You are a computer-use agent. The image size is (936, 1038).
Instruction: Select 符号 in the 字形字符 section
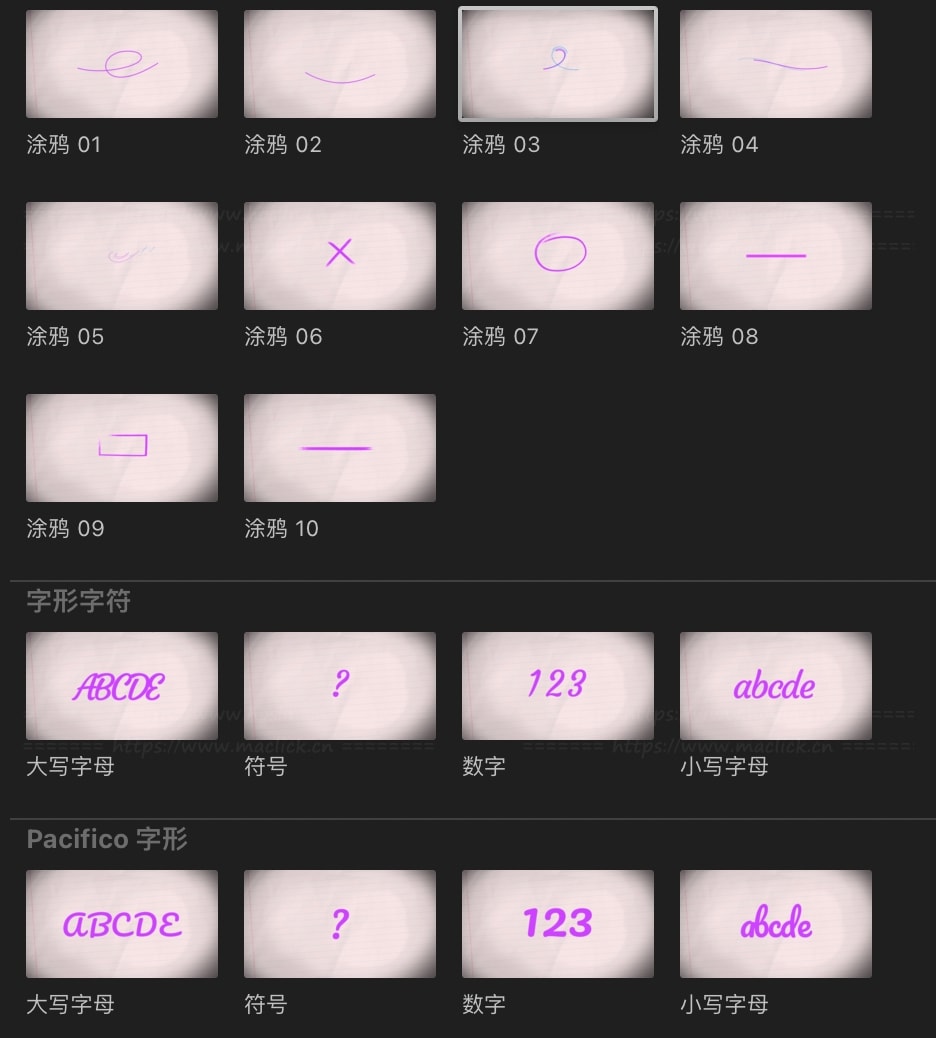(x=340, y=686)
